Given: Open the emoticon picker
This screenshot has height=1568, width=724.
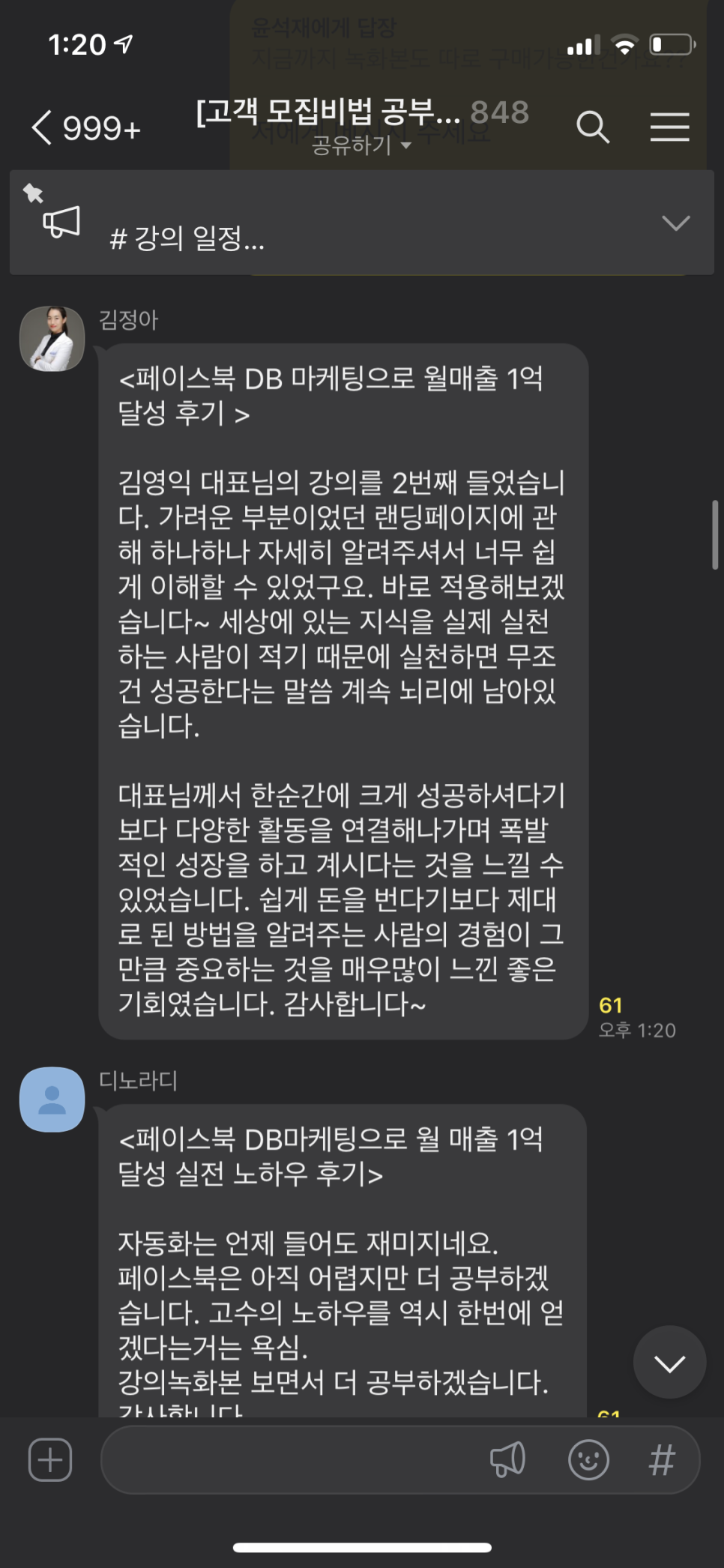Looking at the screenshot, I should pyautogui.click(x=588, y=1459).
